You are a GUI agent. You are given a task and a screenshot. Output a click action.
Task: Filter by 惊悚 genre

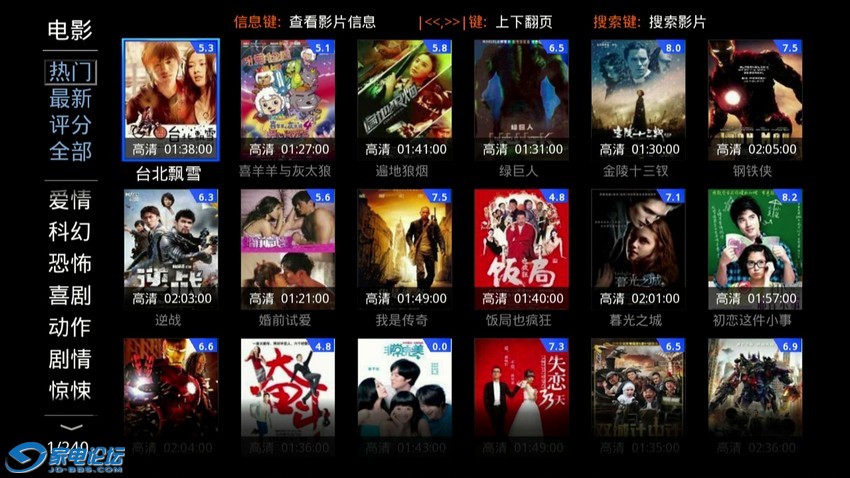[x=70, y=389]
